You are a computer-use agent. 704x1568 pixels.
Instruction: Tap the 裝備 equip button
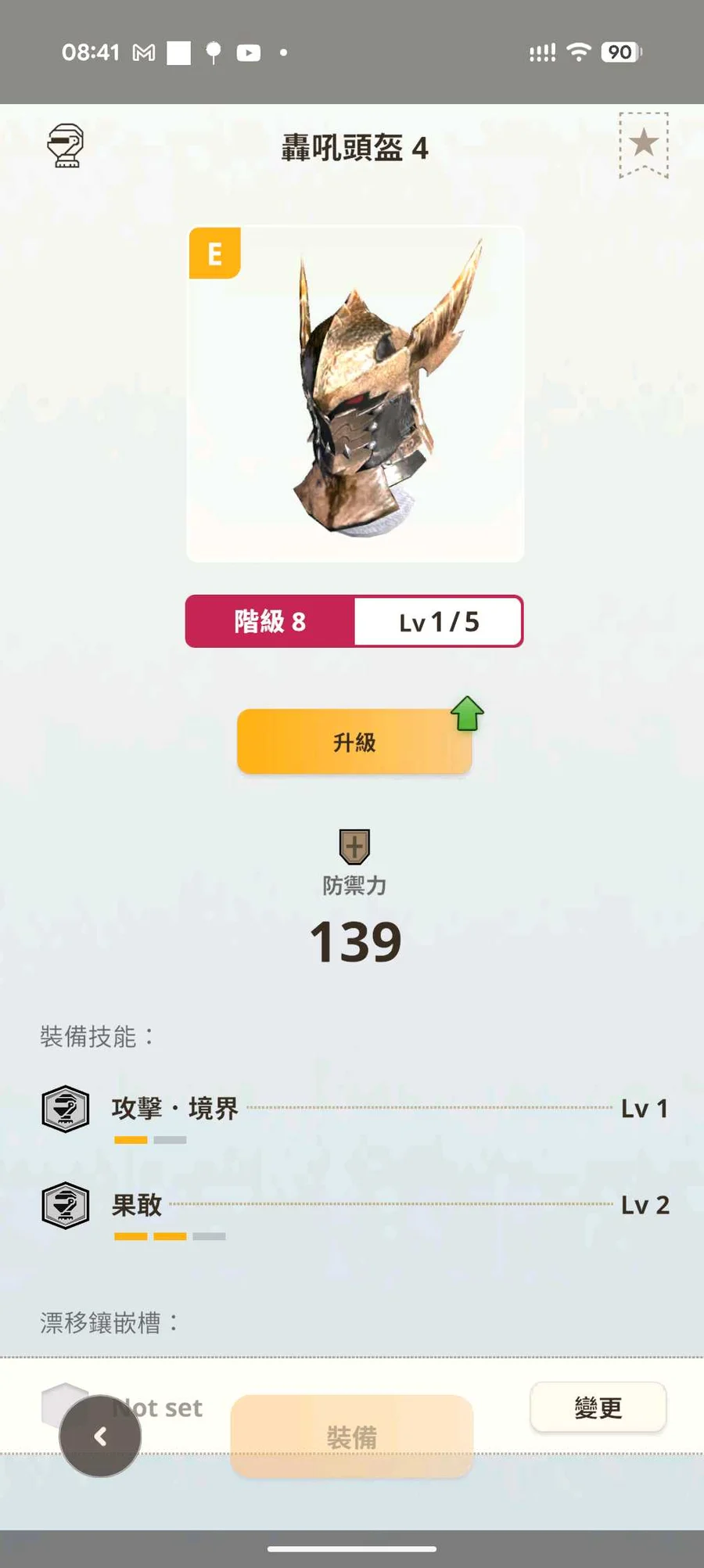coord(352,1437)
